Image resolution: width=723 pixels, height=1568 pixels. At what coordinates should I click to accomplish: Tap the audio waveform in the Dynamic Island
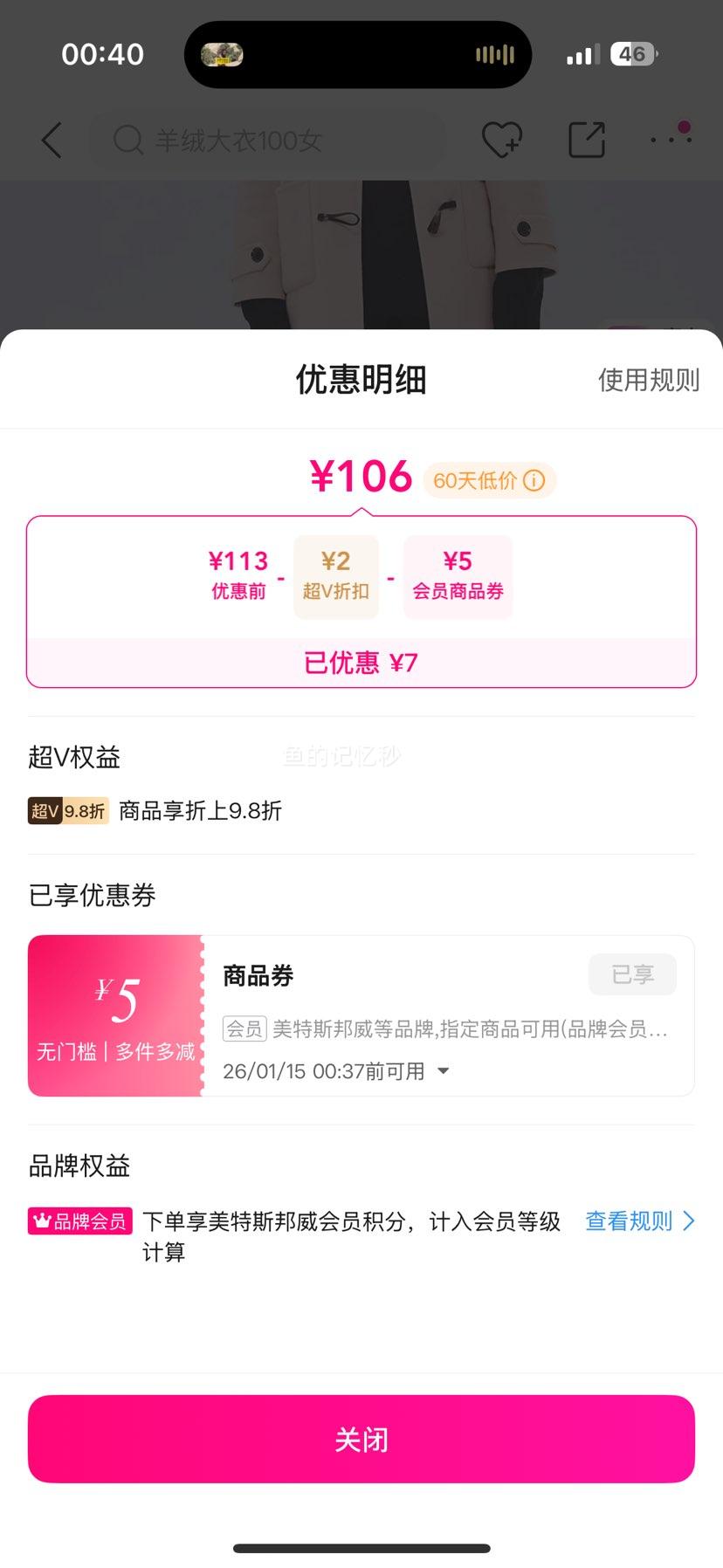click(494, 54)
